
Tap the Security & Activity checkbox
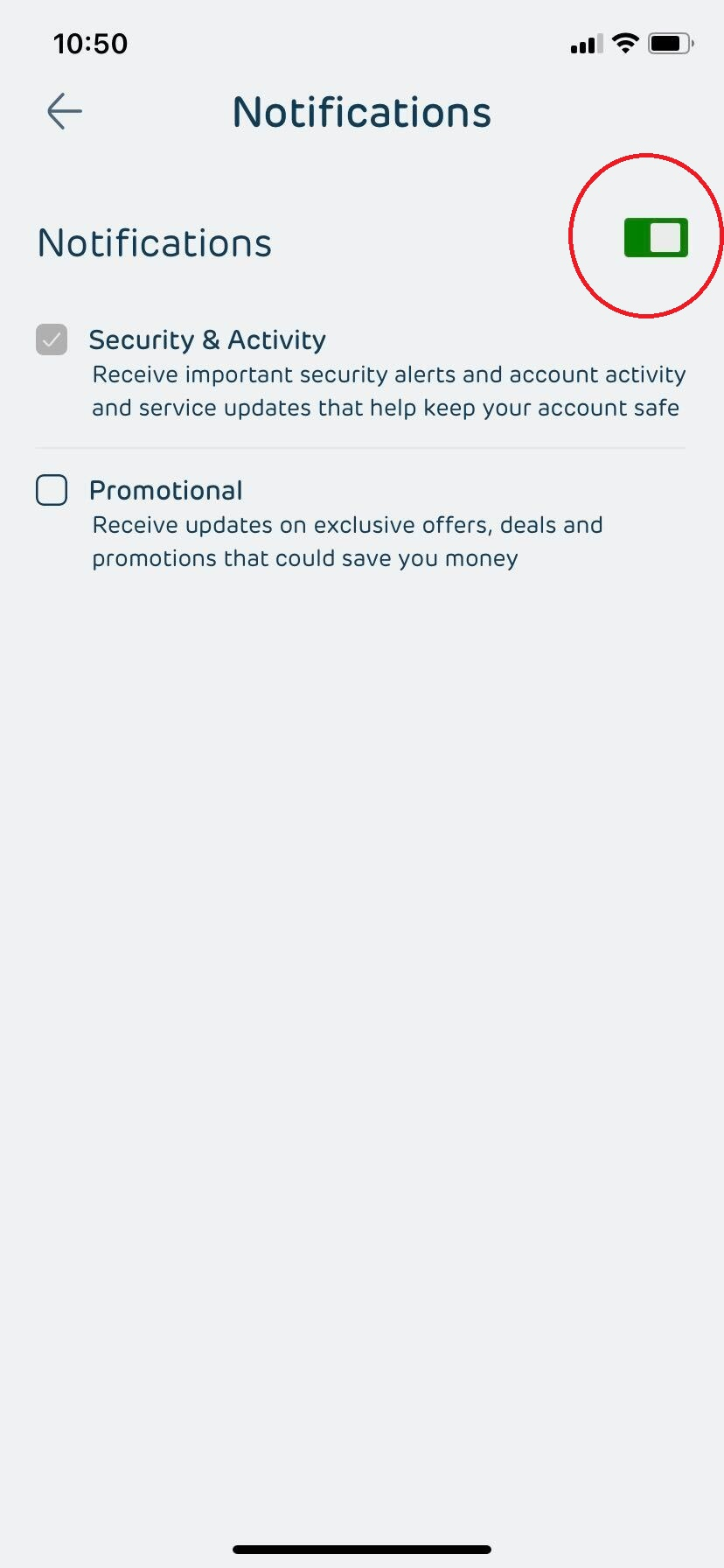point(52,339)
